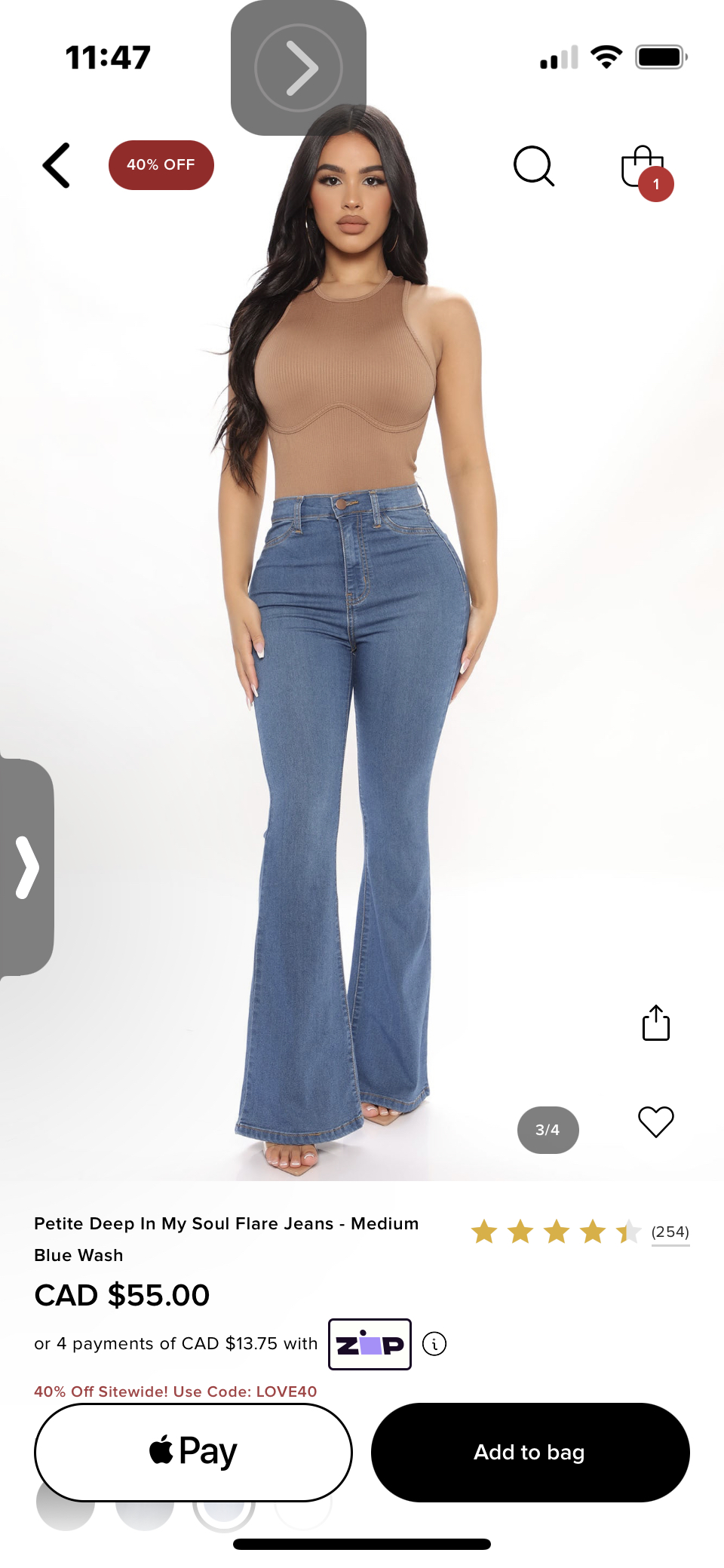Open the 3/4 photo counter bubble

548,1129
